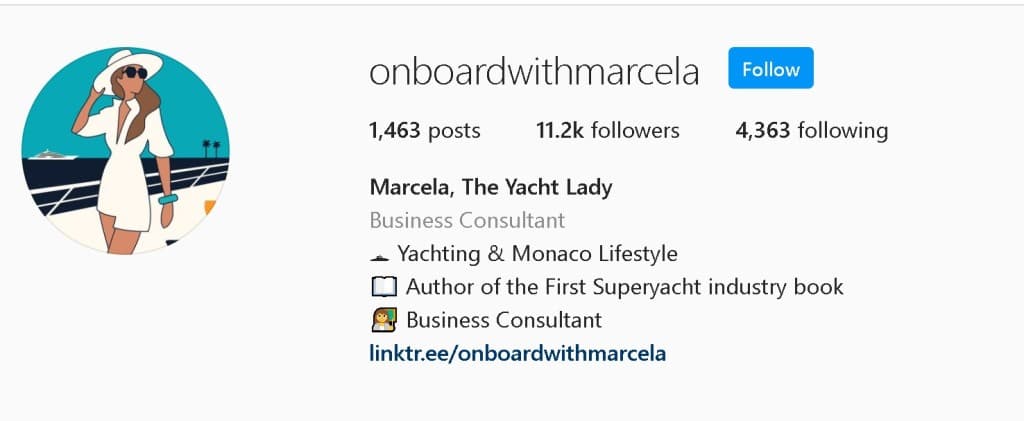The image size is (1024, 421).
Task: View the 4,363 following list
Action: point(811,130)
